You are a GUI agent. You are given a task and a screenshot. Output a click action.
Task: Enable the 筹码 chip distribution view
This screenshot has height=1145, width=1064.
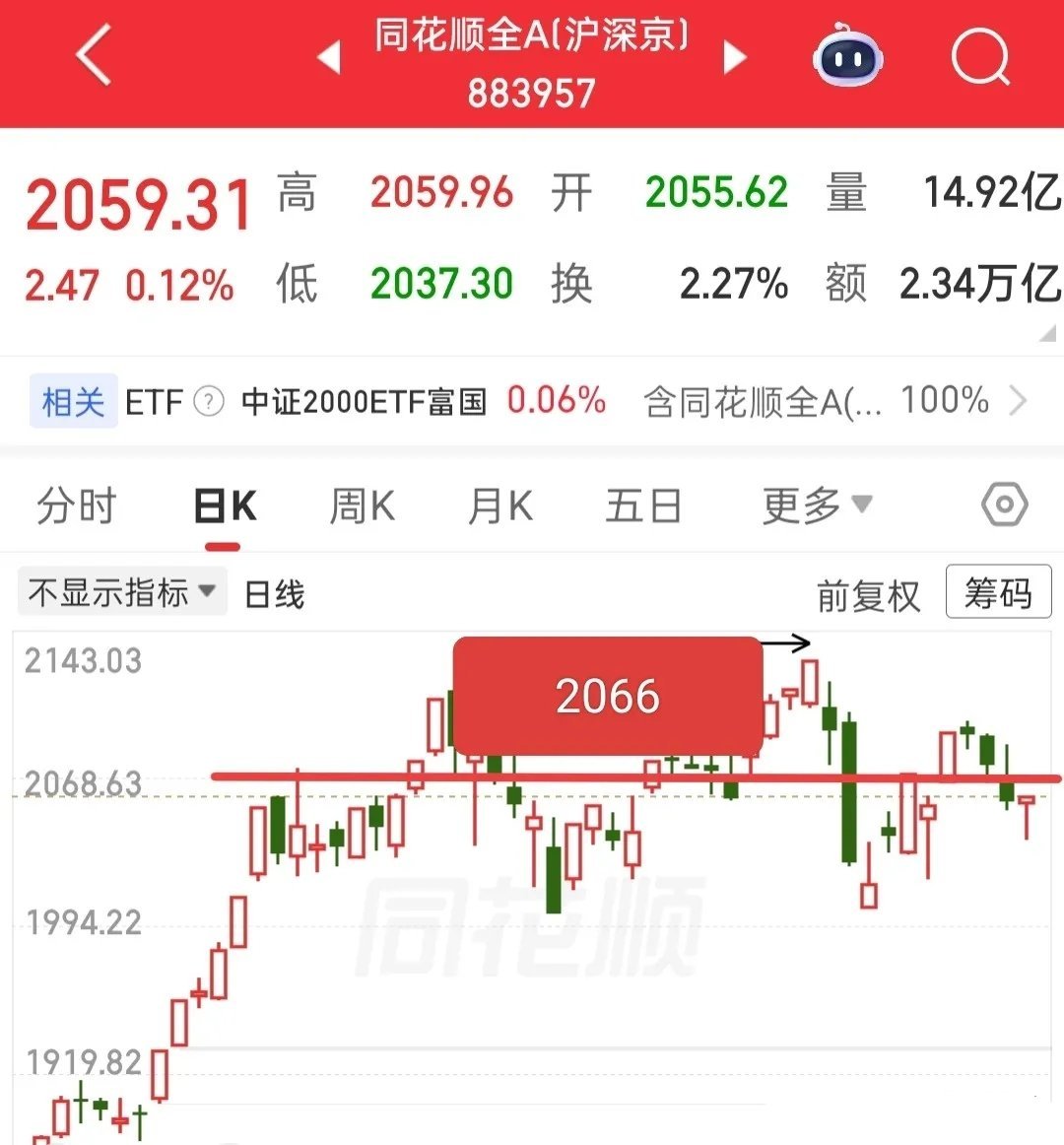[998, 592]
